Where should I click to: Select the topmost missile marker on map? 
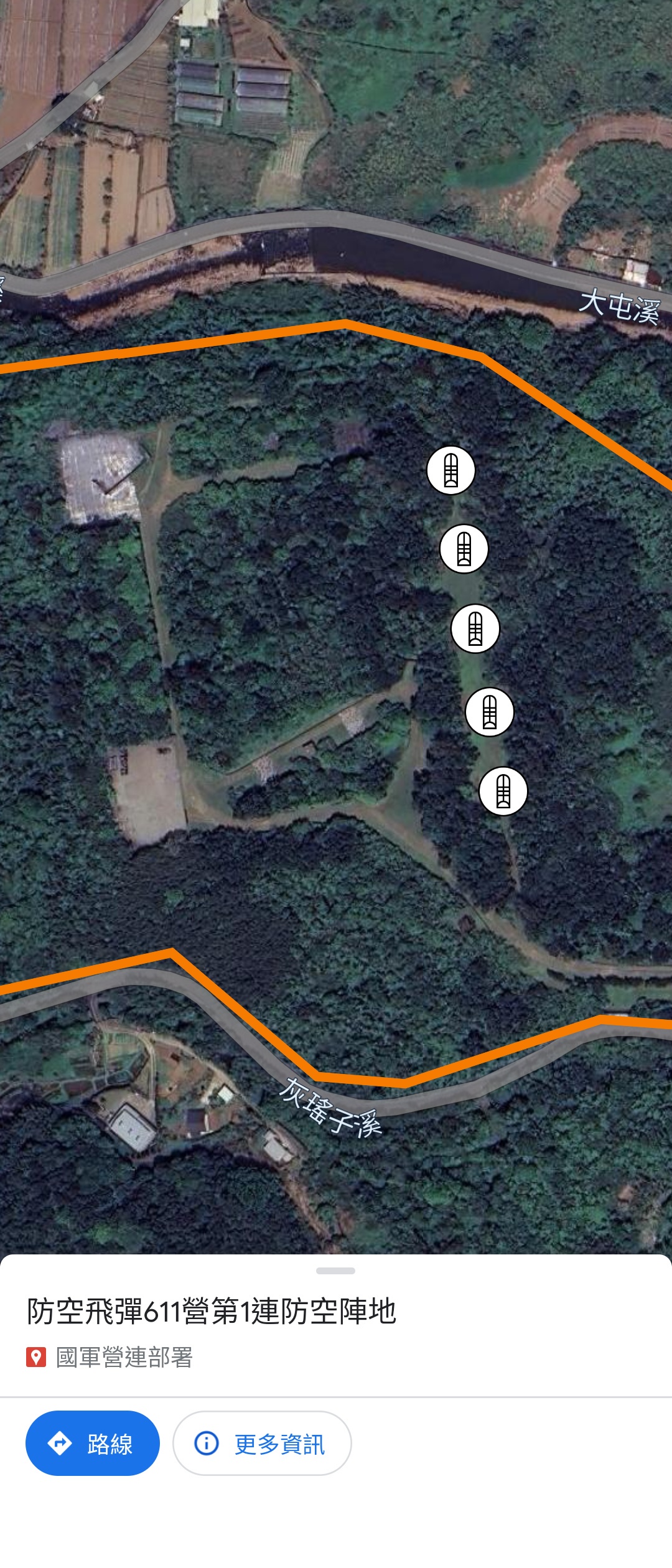(451, 470)
